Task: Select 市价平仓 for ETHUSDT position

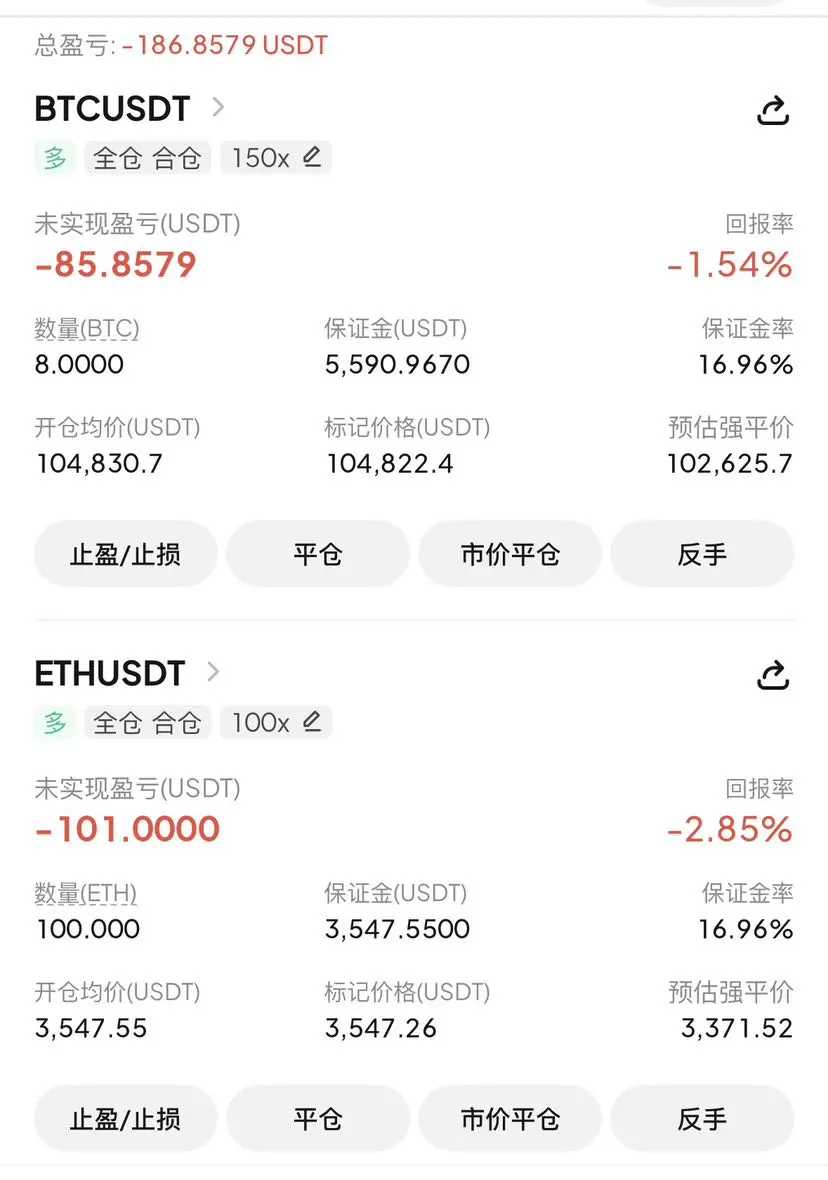Action: (510, 1118)
